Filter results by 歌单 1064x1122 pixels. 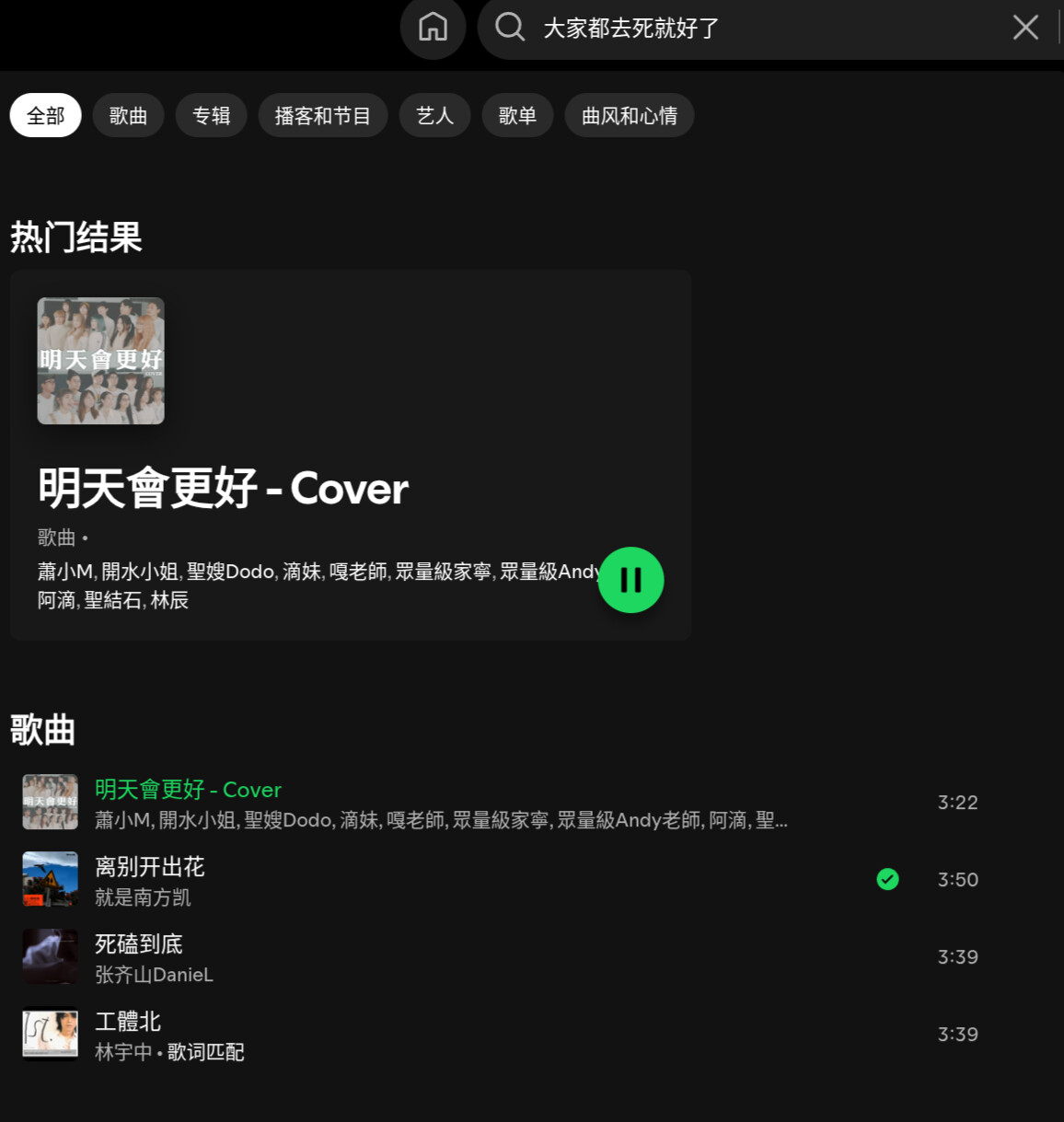(x=517, y=115)
